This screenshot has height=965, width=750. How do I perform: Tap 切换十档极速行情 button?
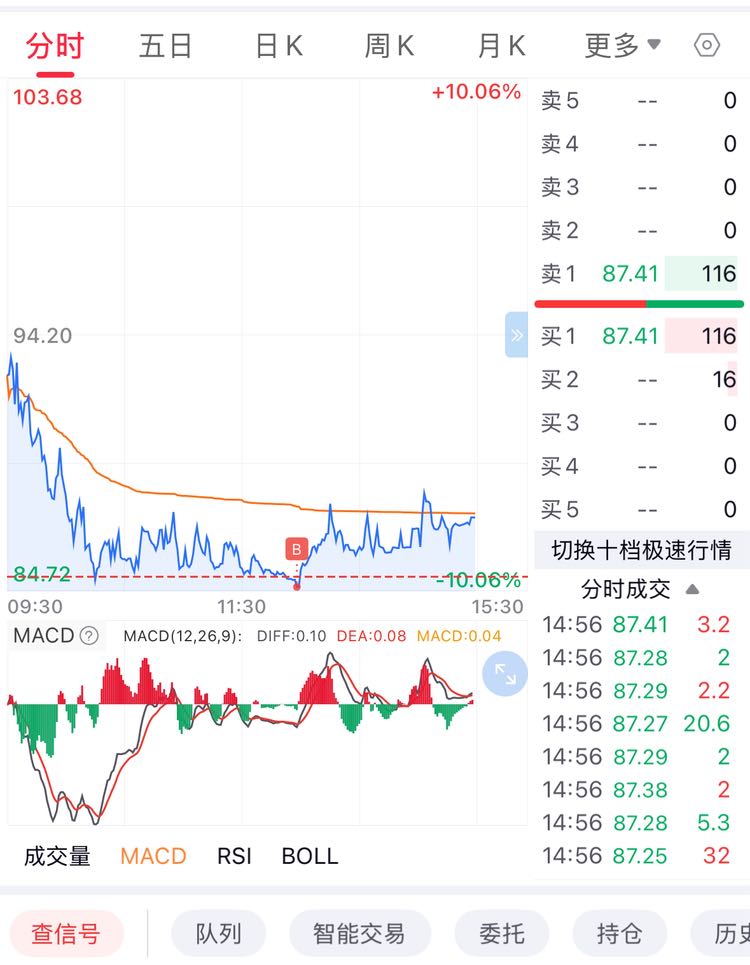point(641,550)
